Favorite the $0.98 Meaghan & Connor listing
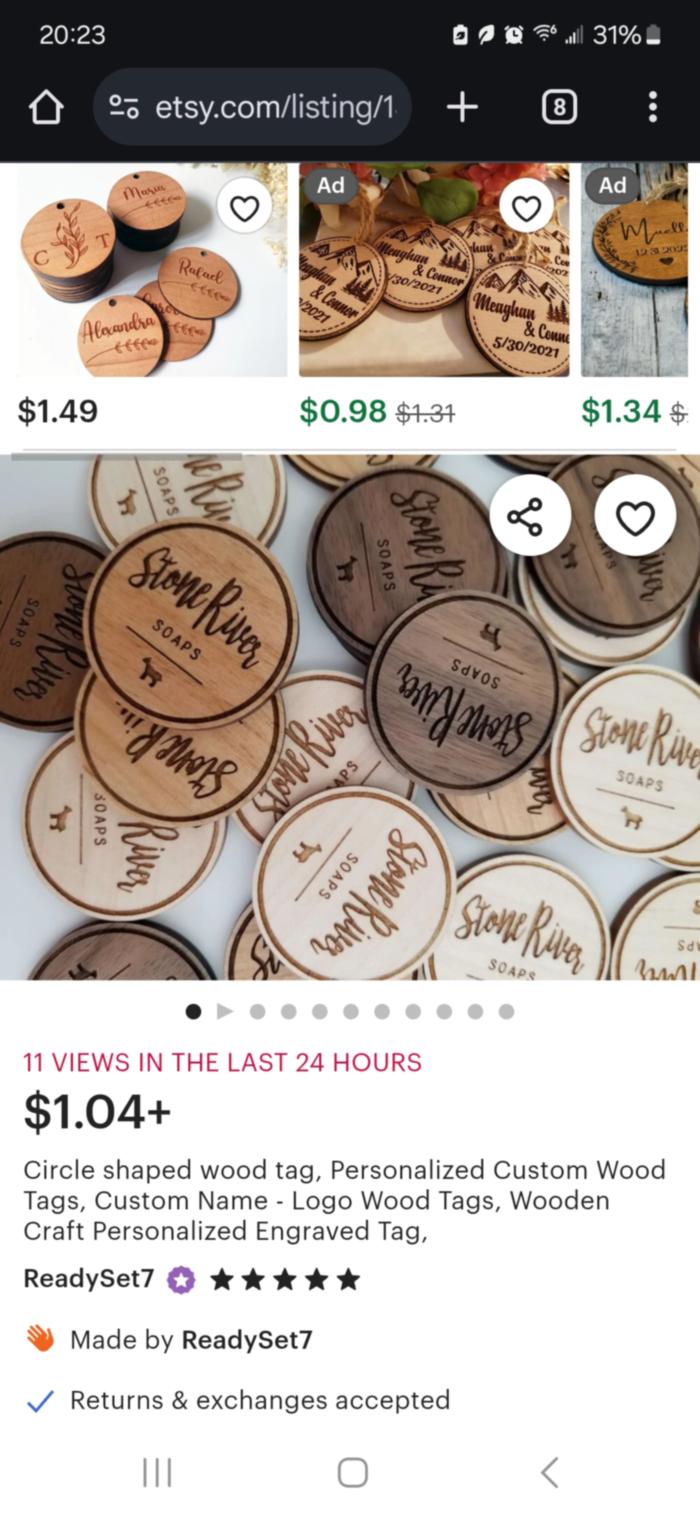This screenshot has height=1517, width=700. coord(526,208)
